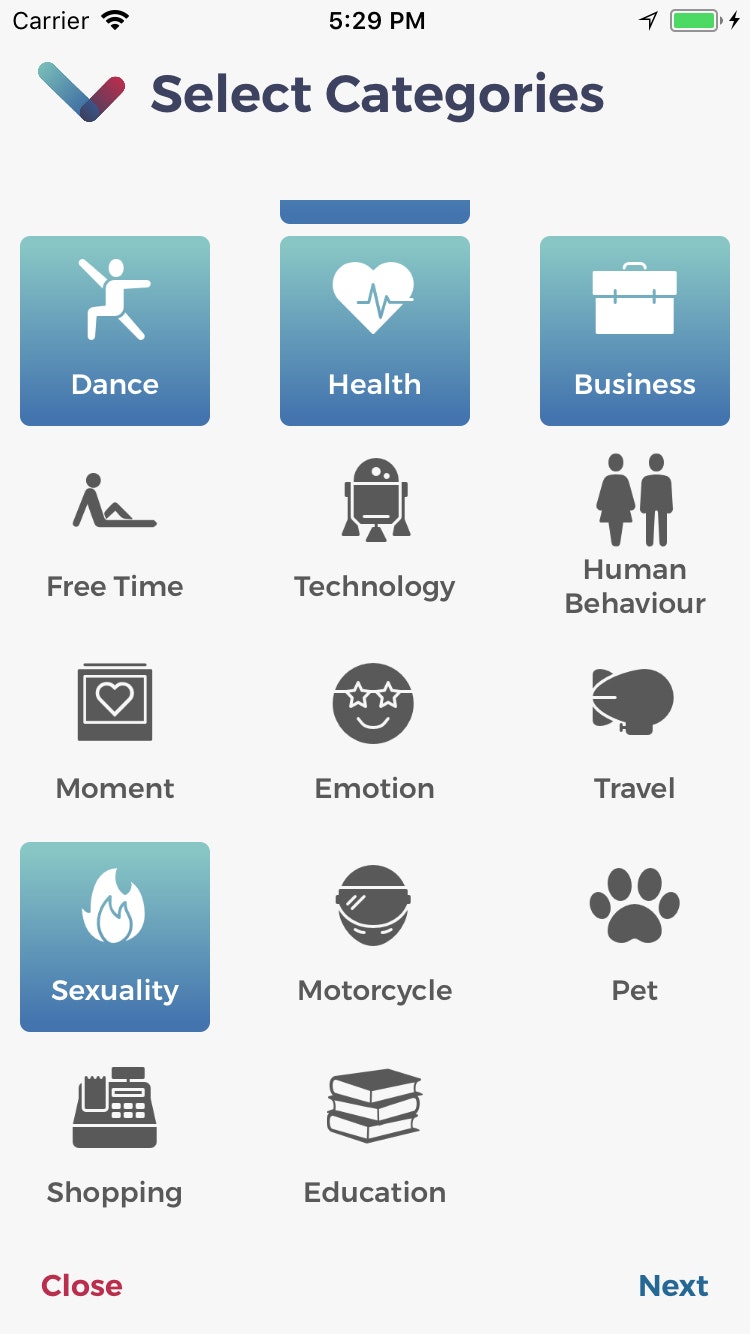Select the Shopping category

point(115,1139)
